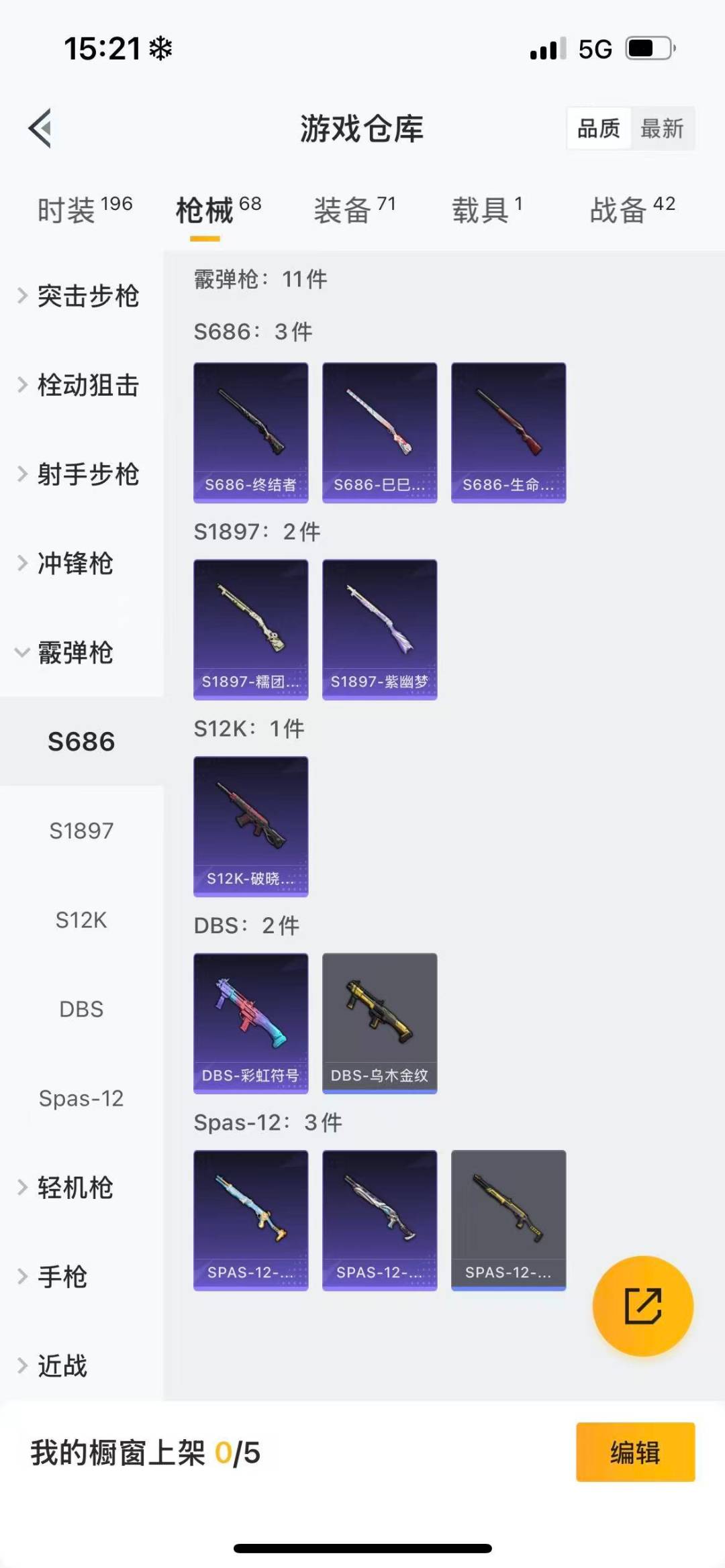Open the S686-终结者 skin
725x1568 pixels.
(251, 433)
